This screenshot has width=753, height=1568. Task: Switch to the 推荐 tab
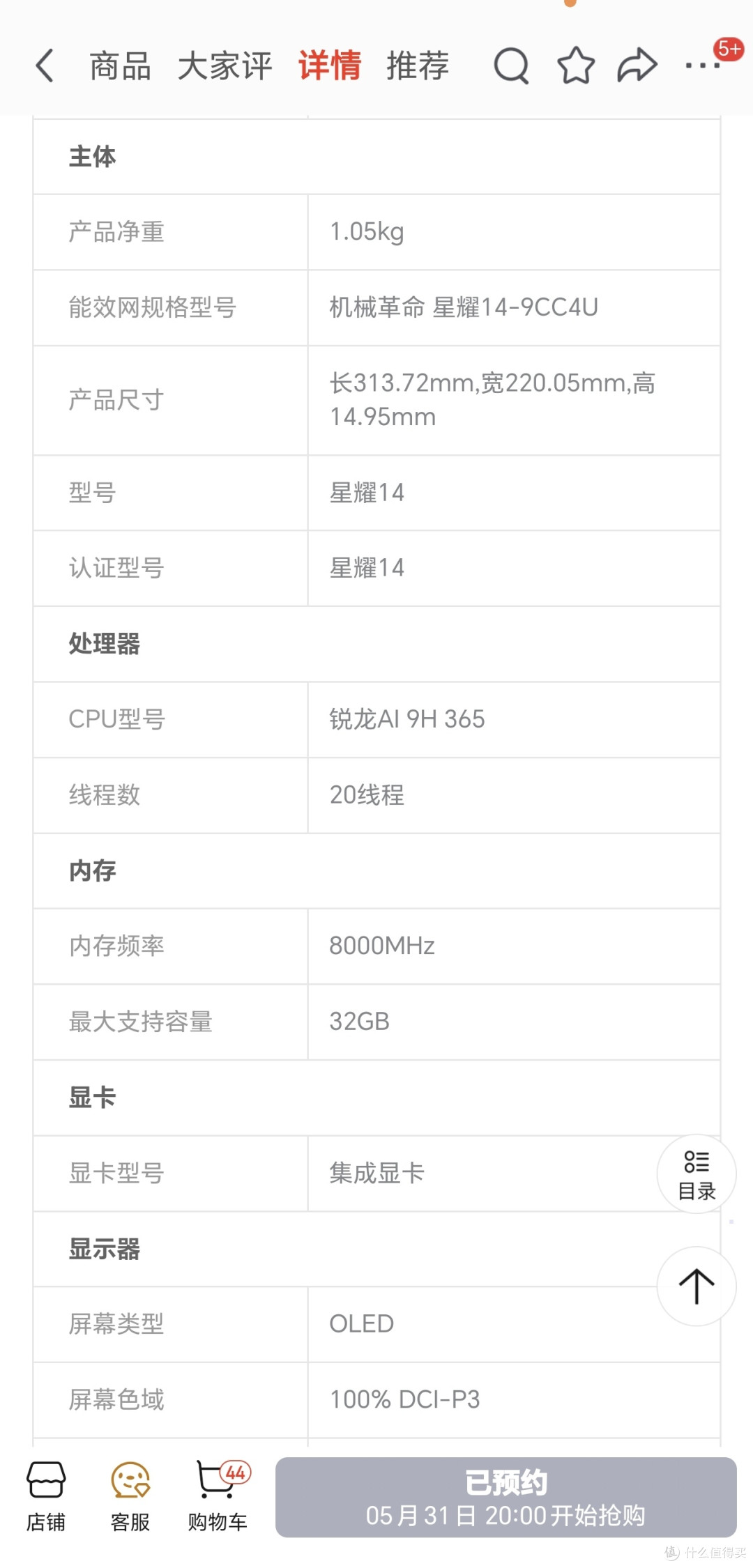point(418,66)
